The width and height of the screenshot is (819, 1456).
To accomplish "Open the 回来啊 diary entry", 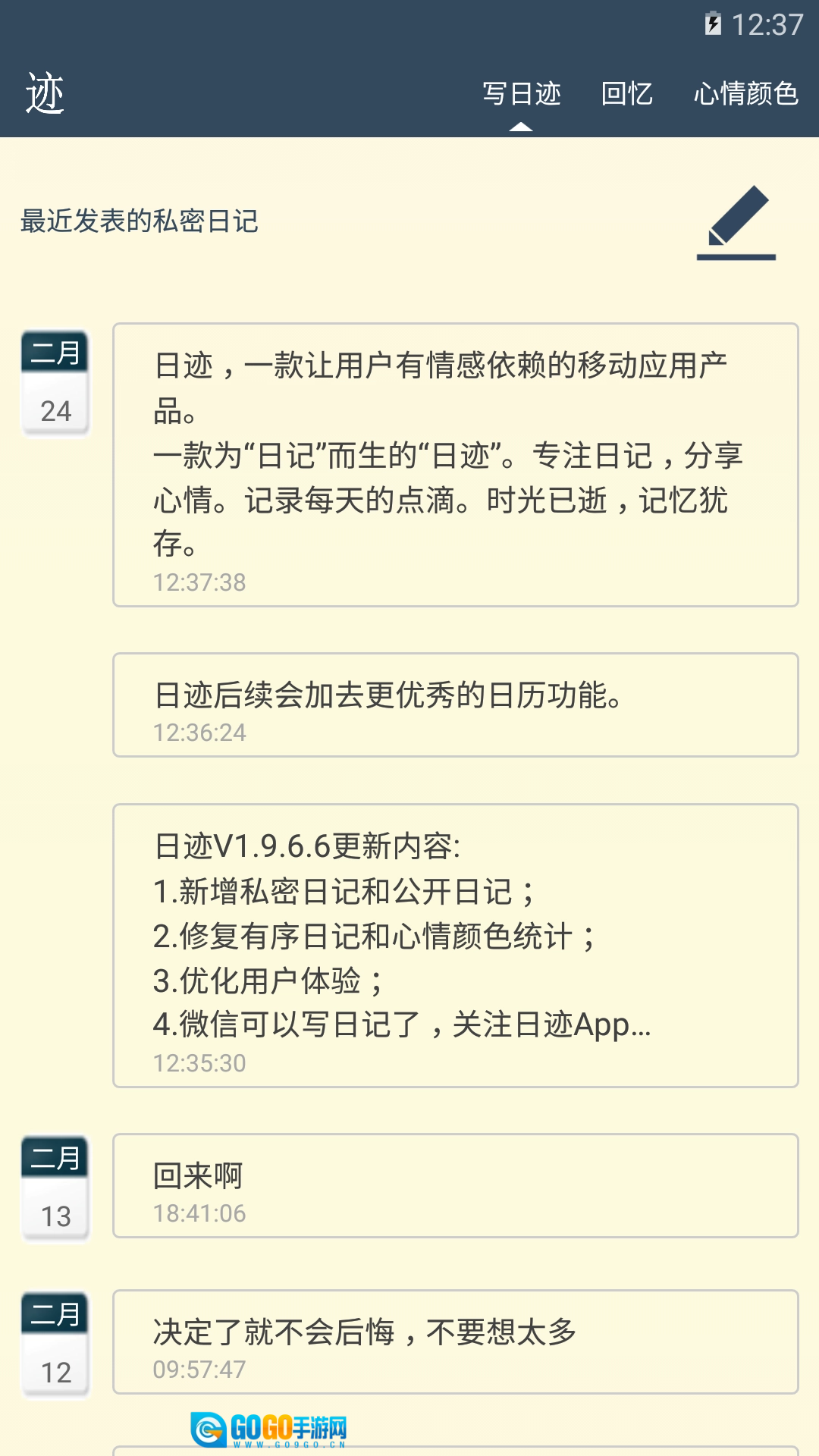I will click(455, 1186).
